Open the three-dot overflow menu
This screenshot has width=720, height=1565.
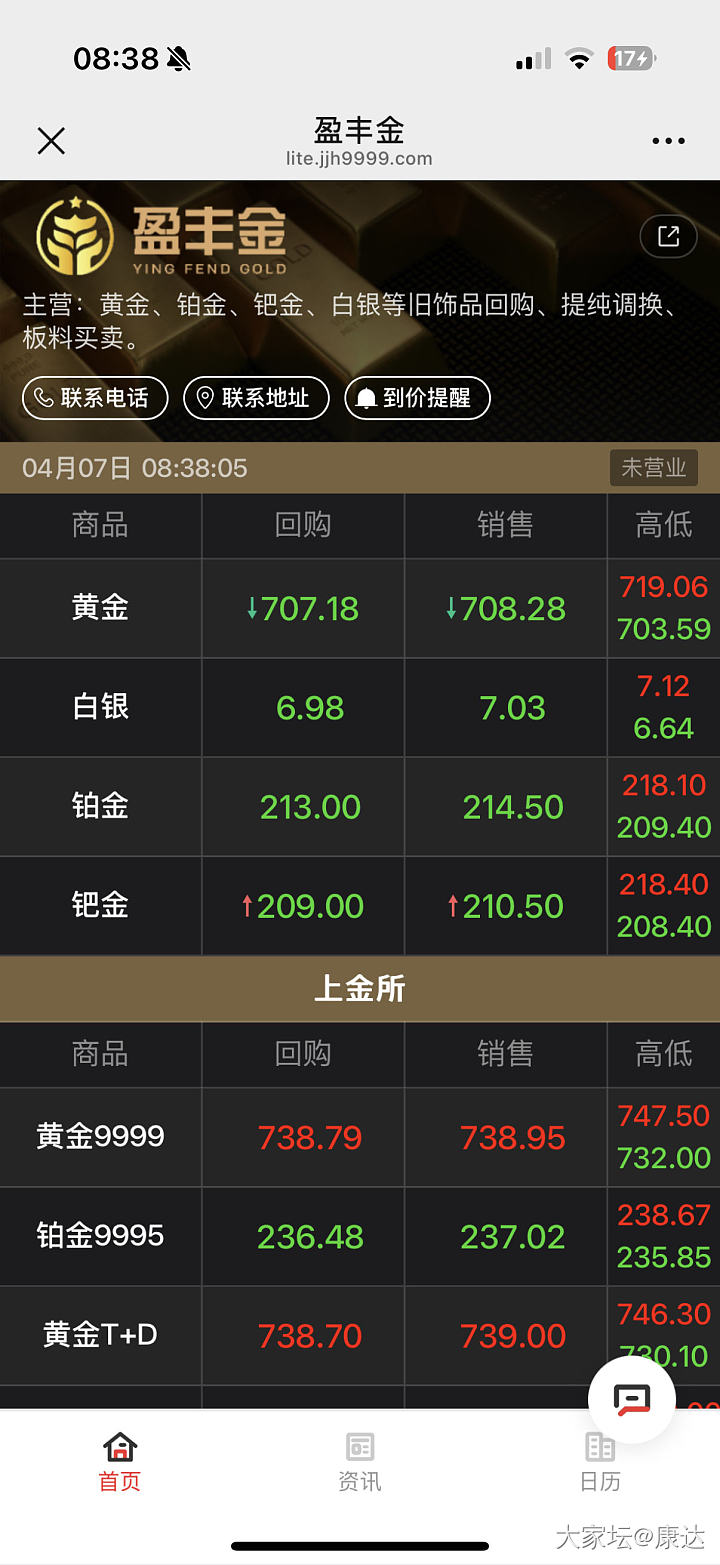668,141
